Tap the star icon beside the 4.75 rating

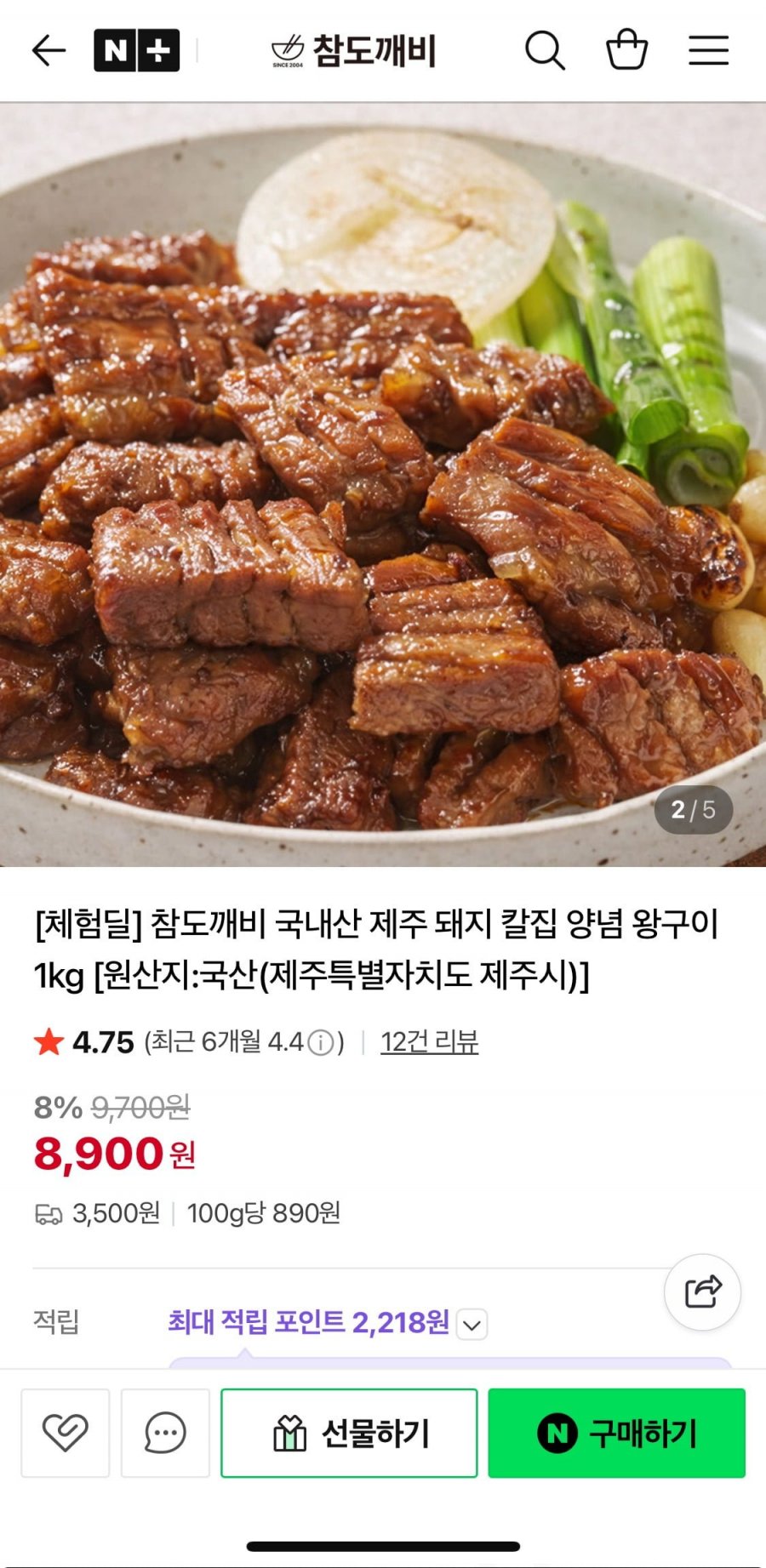[49, 1040]
